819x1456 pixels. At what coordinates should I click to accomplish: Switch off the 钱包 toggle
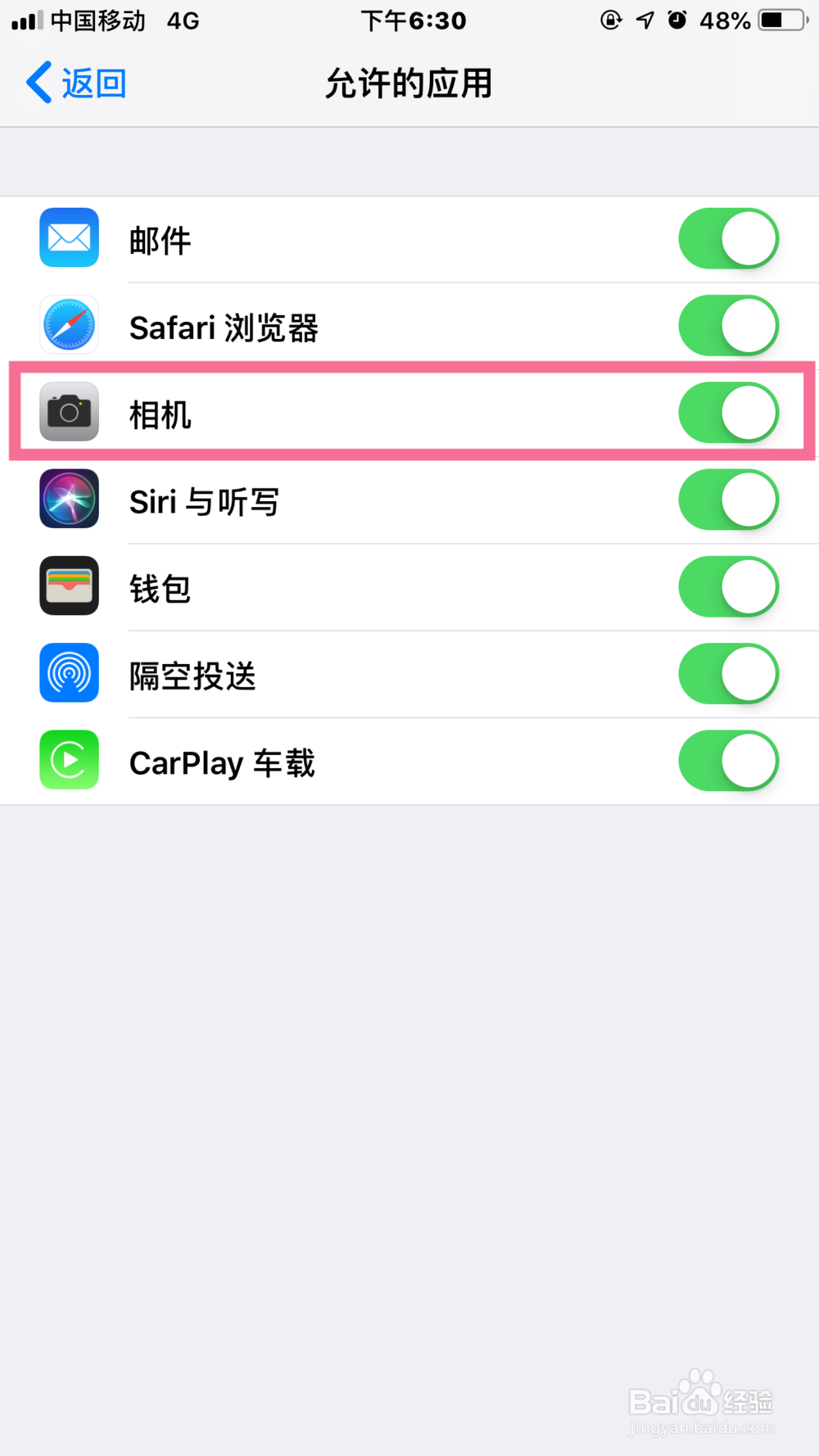(728, 586)
